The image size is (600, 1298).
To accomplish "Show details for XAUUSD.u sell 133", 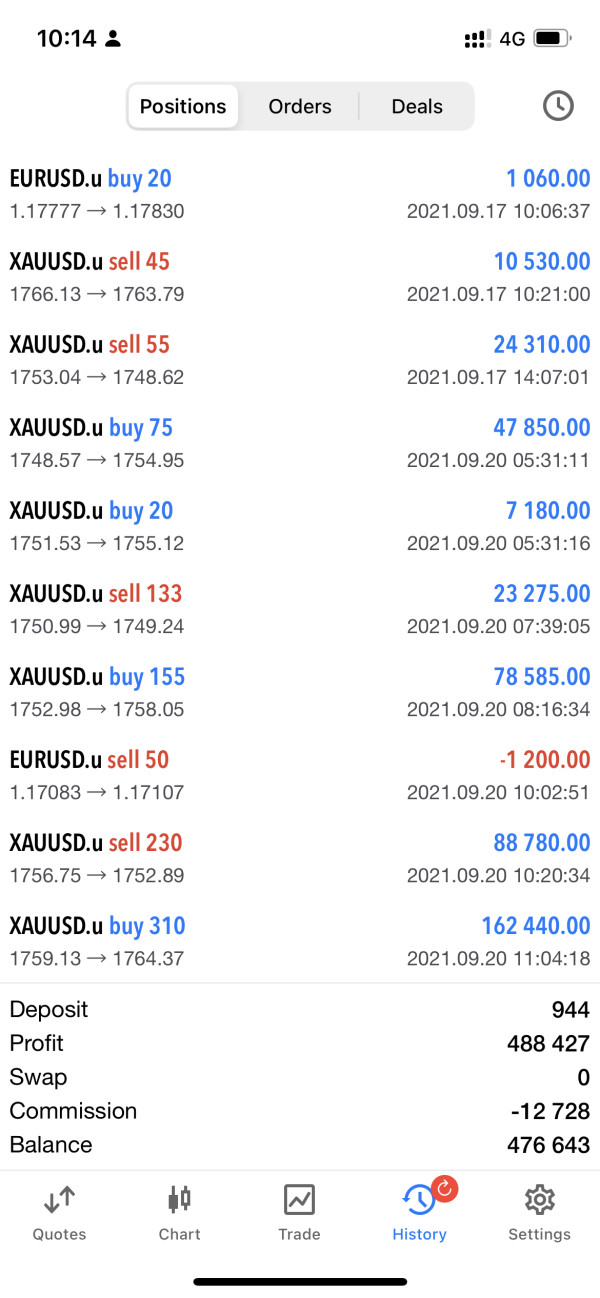I will 300,609.
